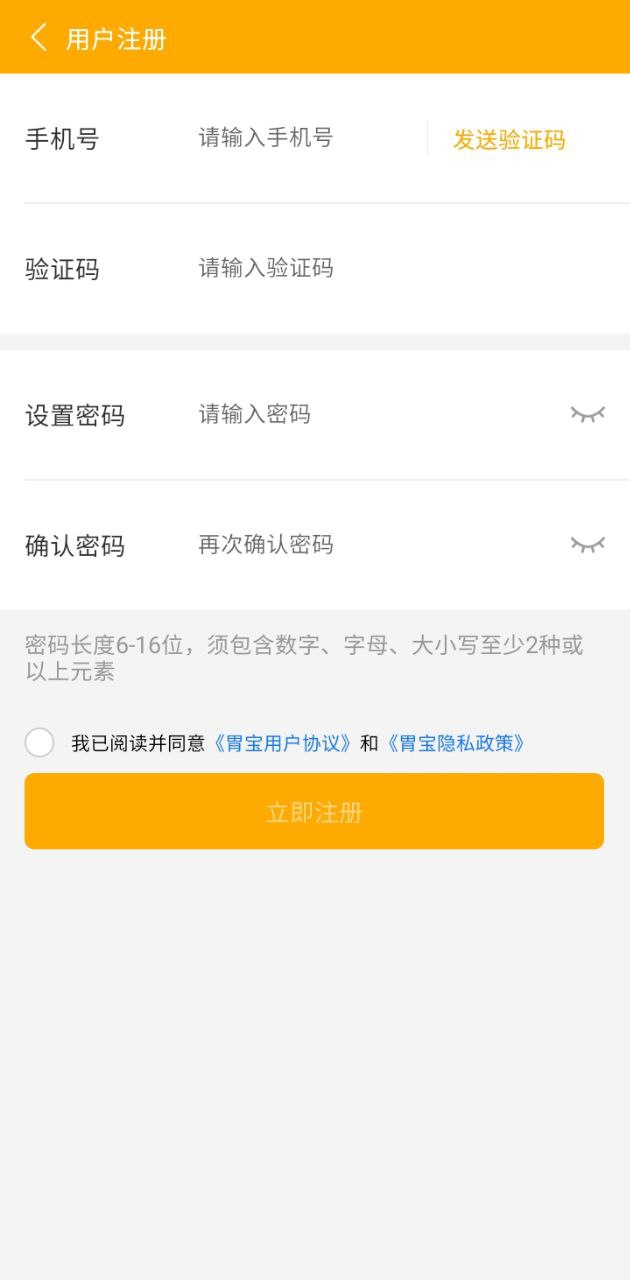Tap 发送验证码 to send a code
The image size is (630, 1280).
[x=509, y=140]
